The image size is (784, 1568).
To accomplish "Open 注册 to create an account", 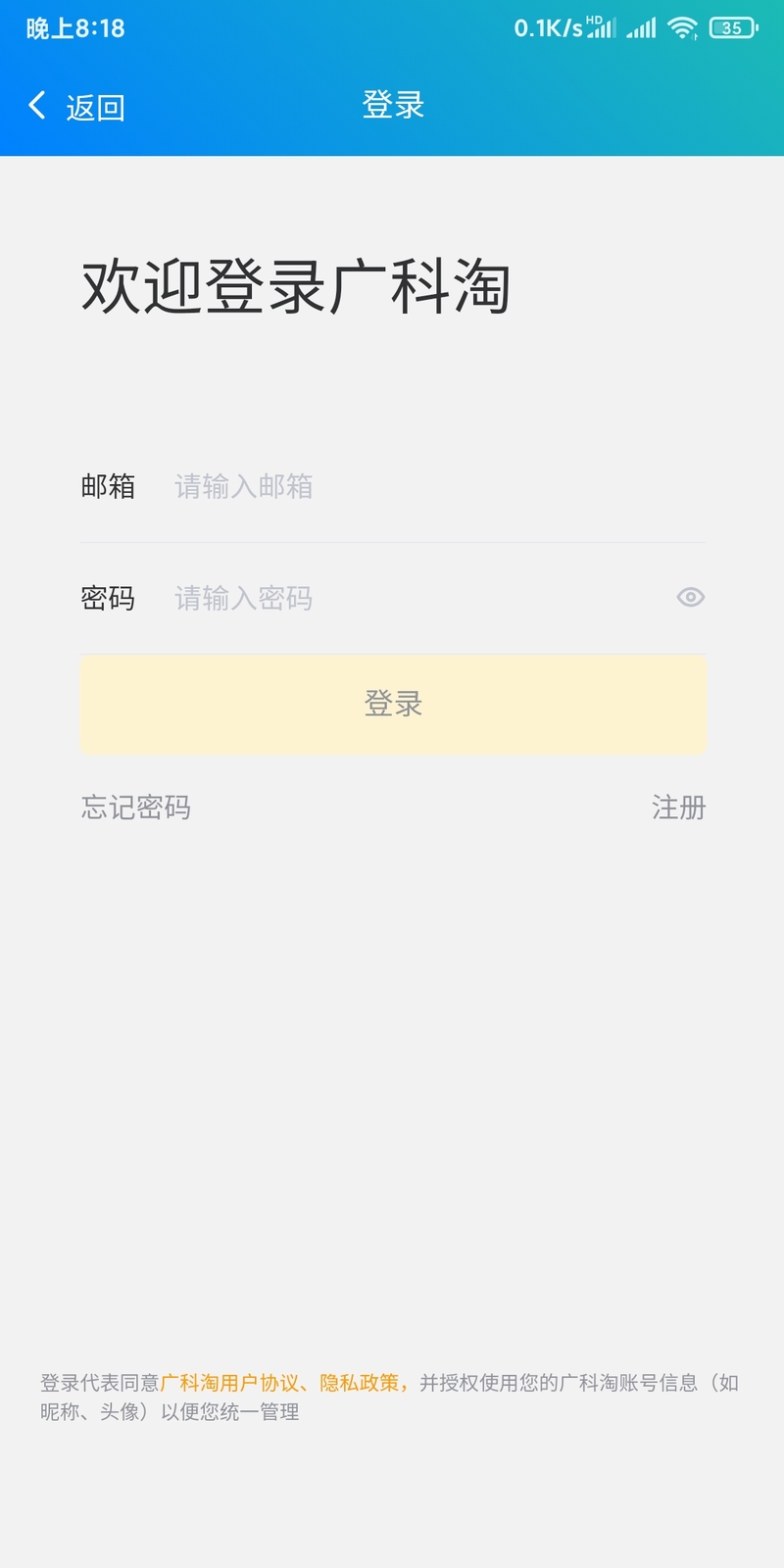I will [678, 808].
